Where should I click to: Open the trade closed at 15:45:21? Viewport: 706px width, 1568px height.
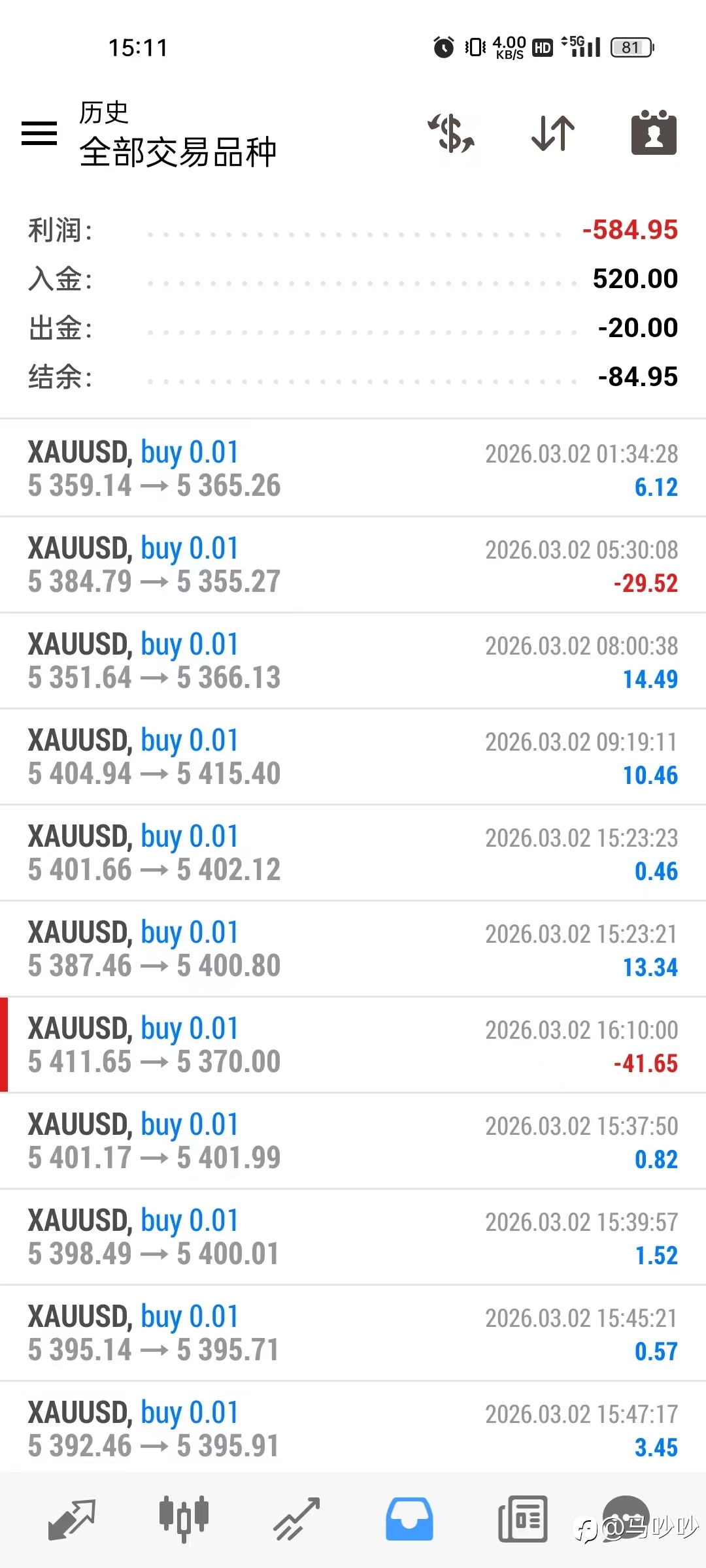pyautogui.click(x=353, y=1333)
